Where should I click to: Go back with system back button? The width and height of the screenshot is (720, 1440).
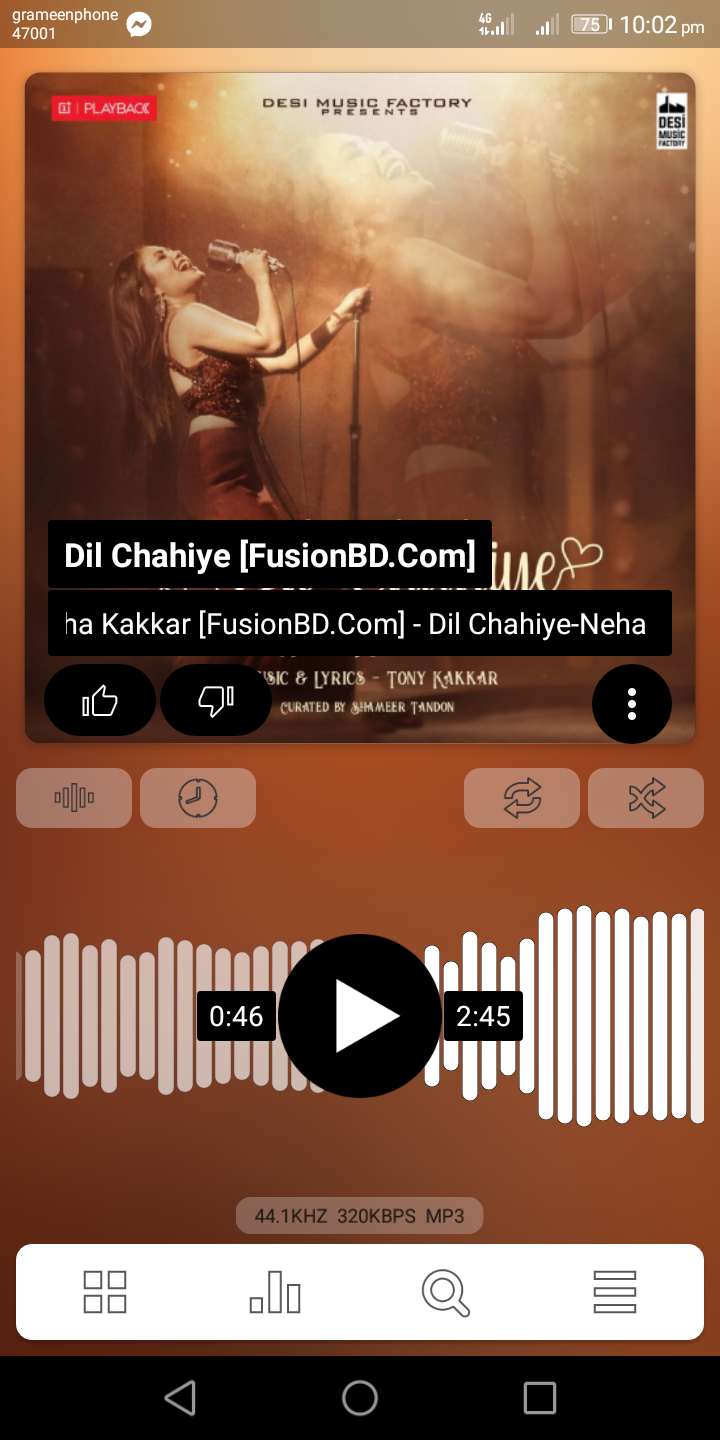[x=180, y=1398]
